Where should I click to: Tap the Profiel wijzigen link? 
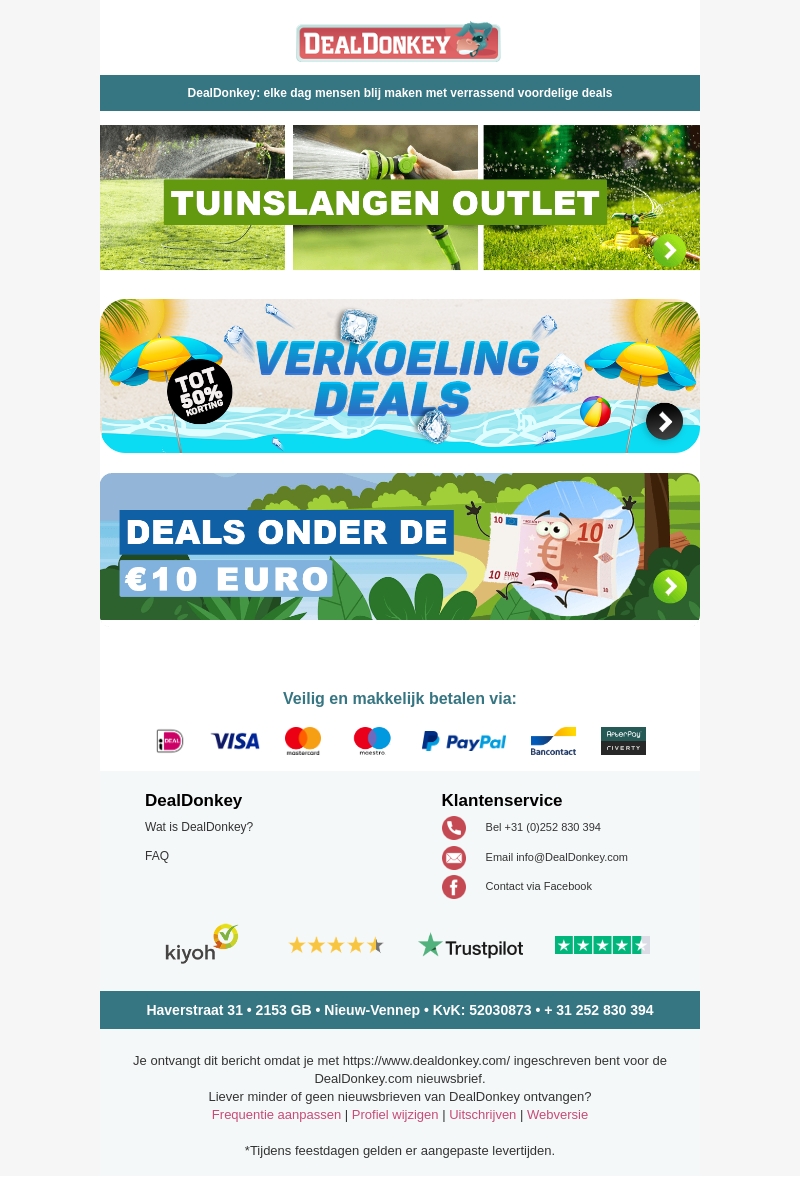click(395, 1114)
